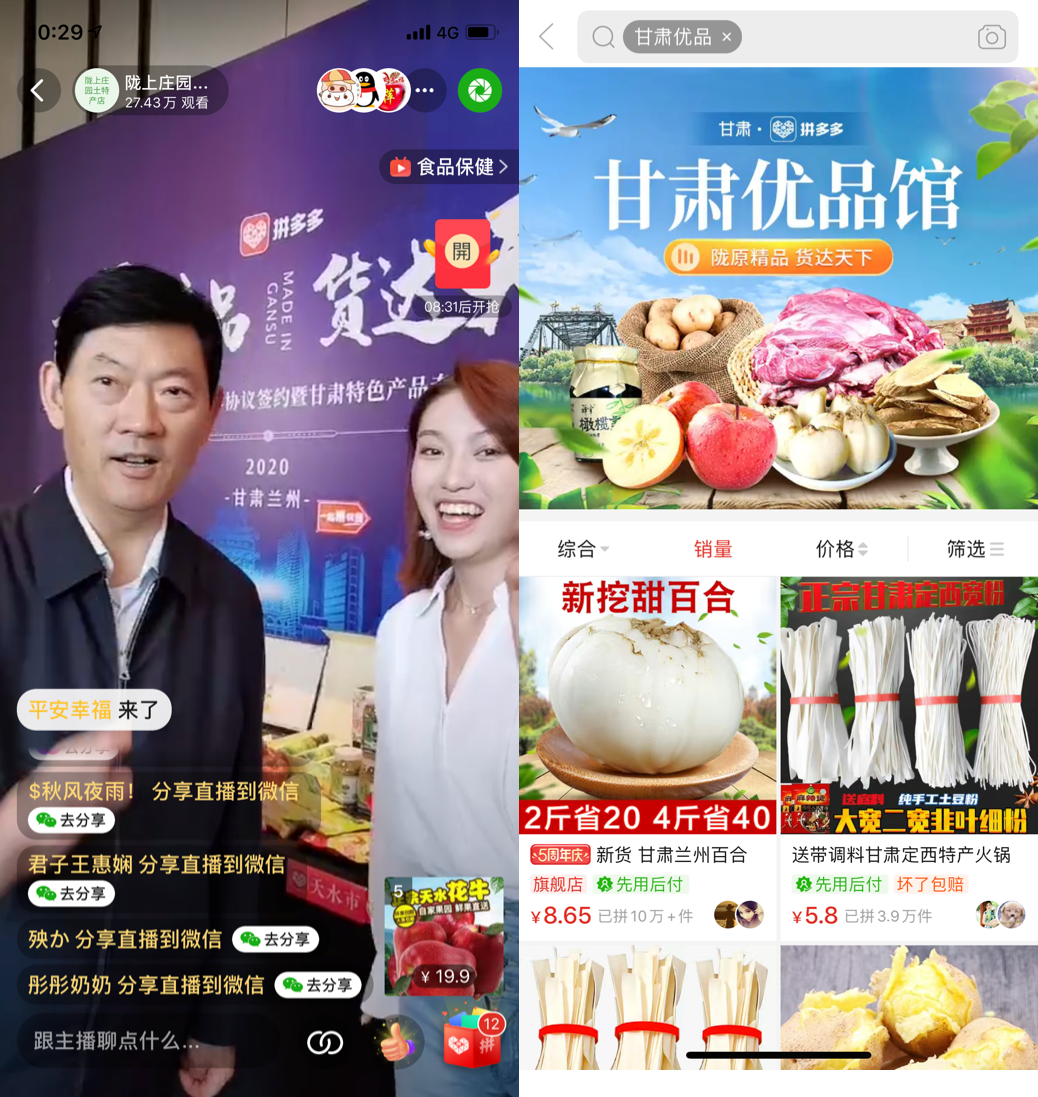Open the more options ellipsis in livestream header

tap(426, 90)
